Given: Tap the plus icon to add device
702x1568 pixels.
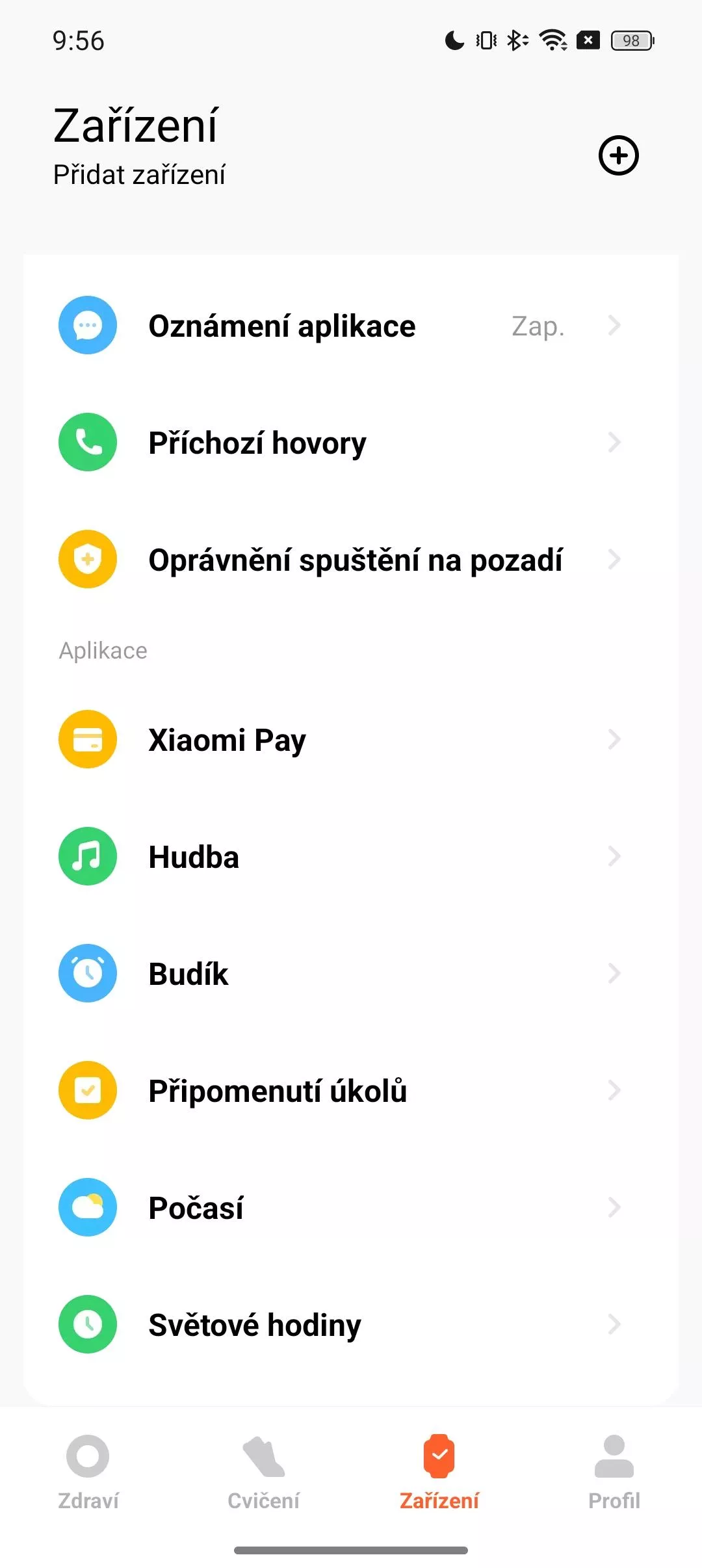Looking at the screenshot, I should pos(618,155).
